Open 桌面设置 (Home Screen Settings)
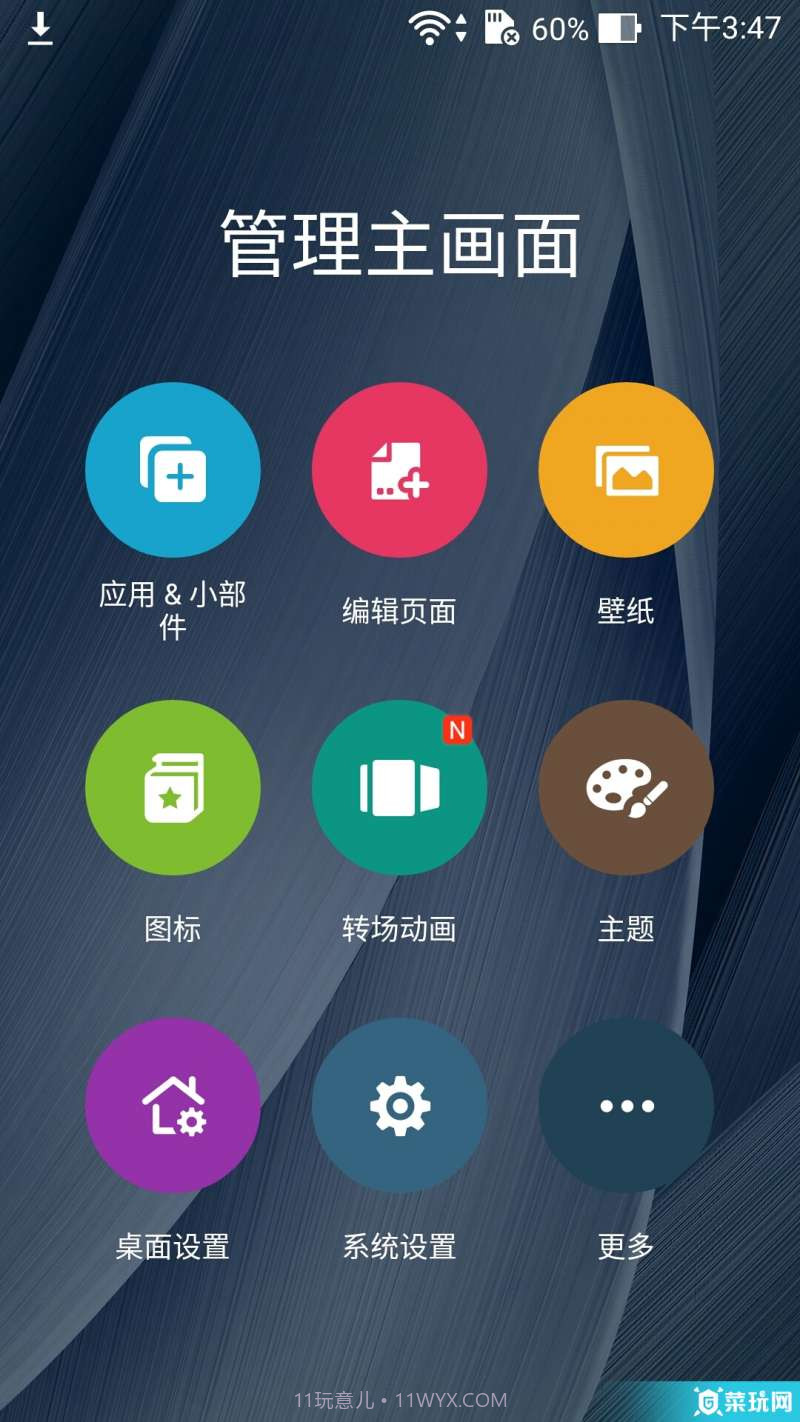 coord(173,1106)
